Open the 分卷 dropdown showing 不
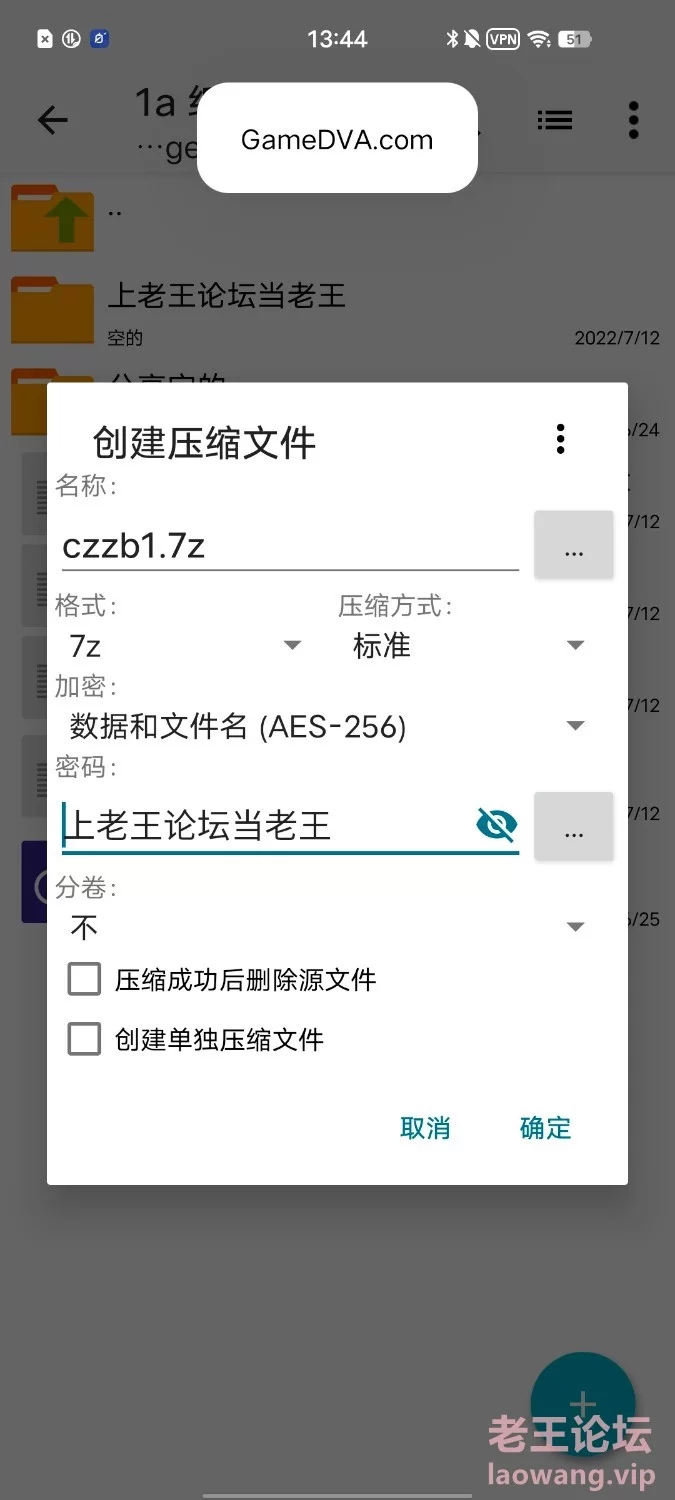675x1500 pixels. pyautogui.click(x=327, y=927)
